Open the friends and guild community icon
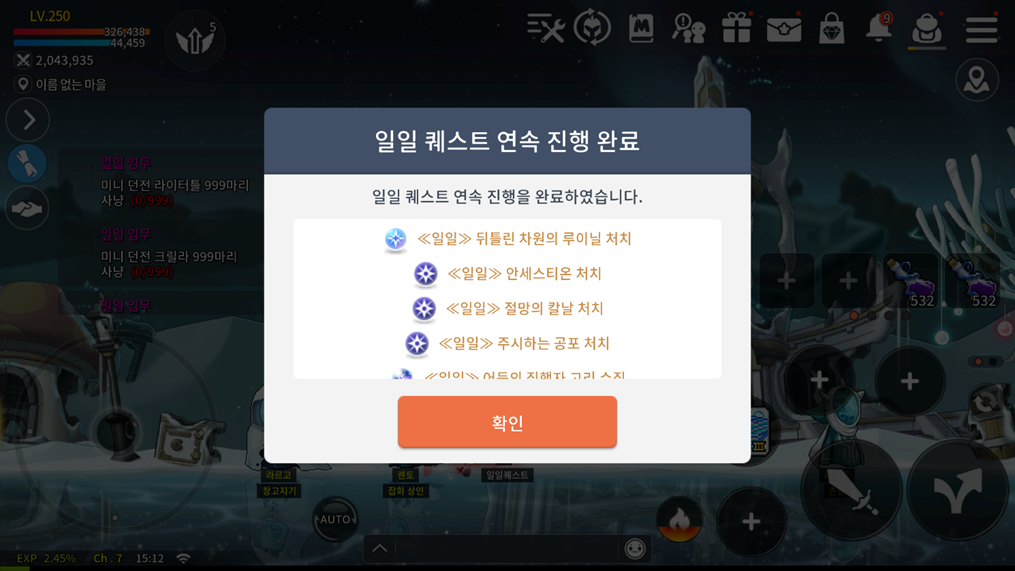The image size is (1015, 571). point(688,29)
